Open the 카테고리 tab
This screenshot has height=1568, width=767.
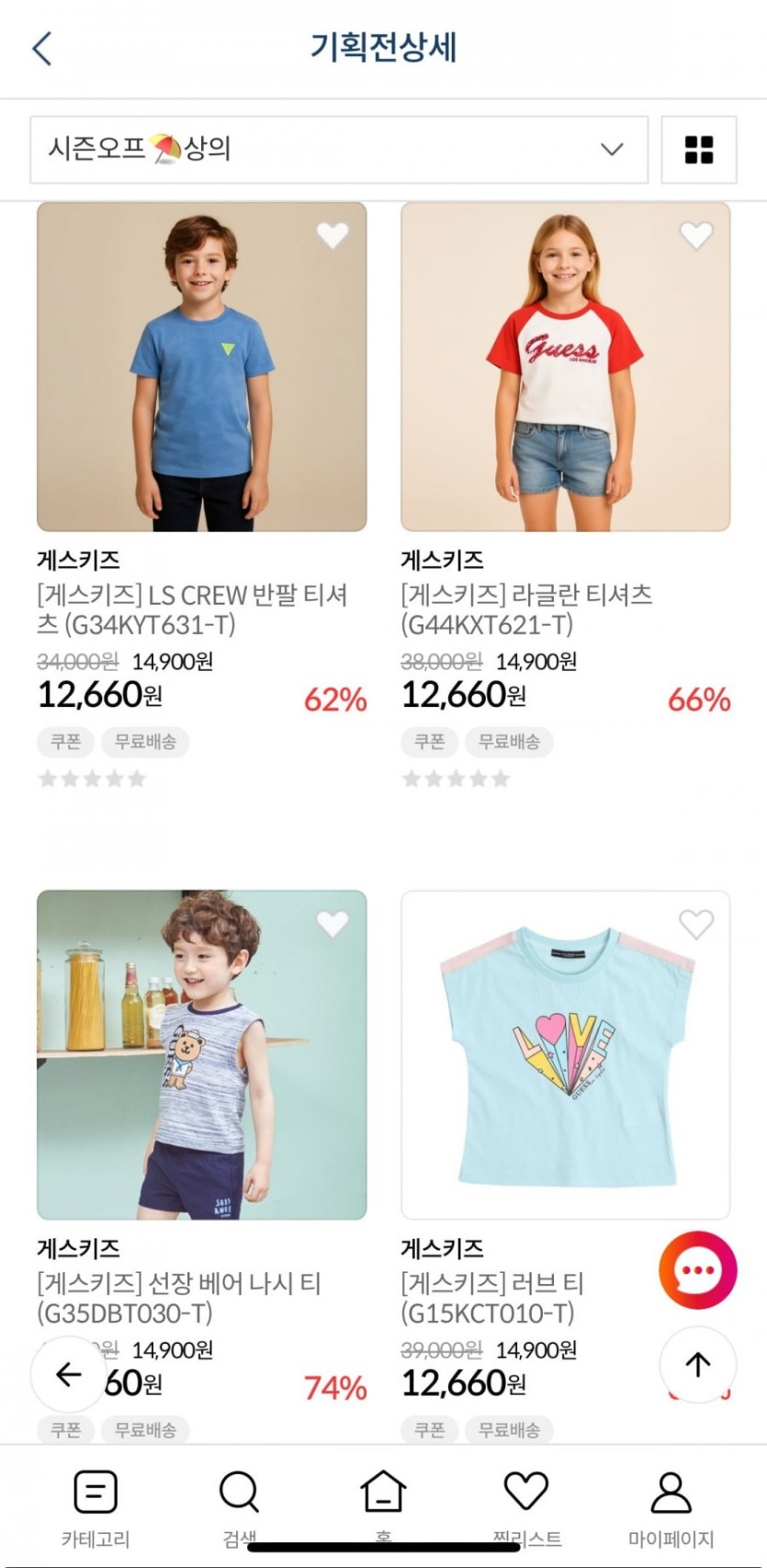96,1507
